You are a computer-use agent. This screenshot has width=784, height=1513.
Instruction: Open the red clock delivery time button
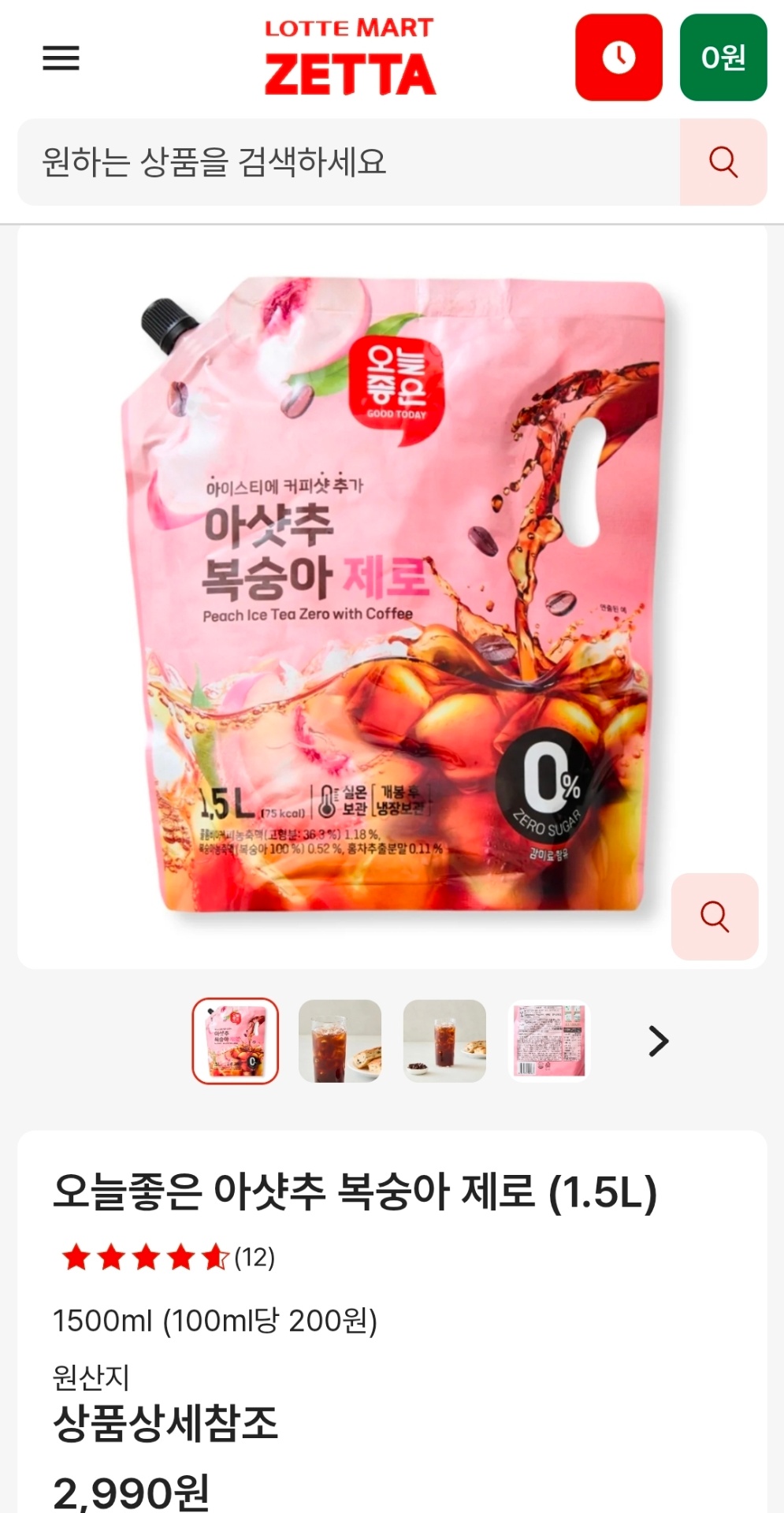[x=619, y=58]
